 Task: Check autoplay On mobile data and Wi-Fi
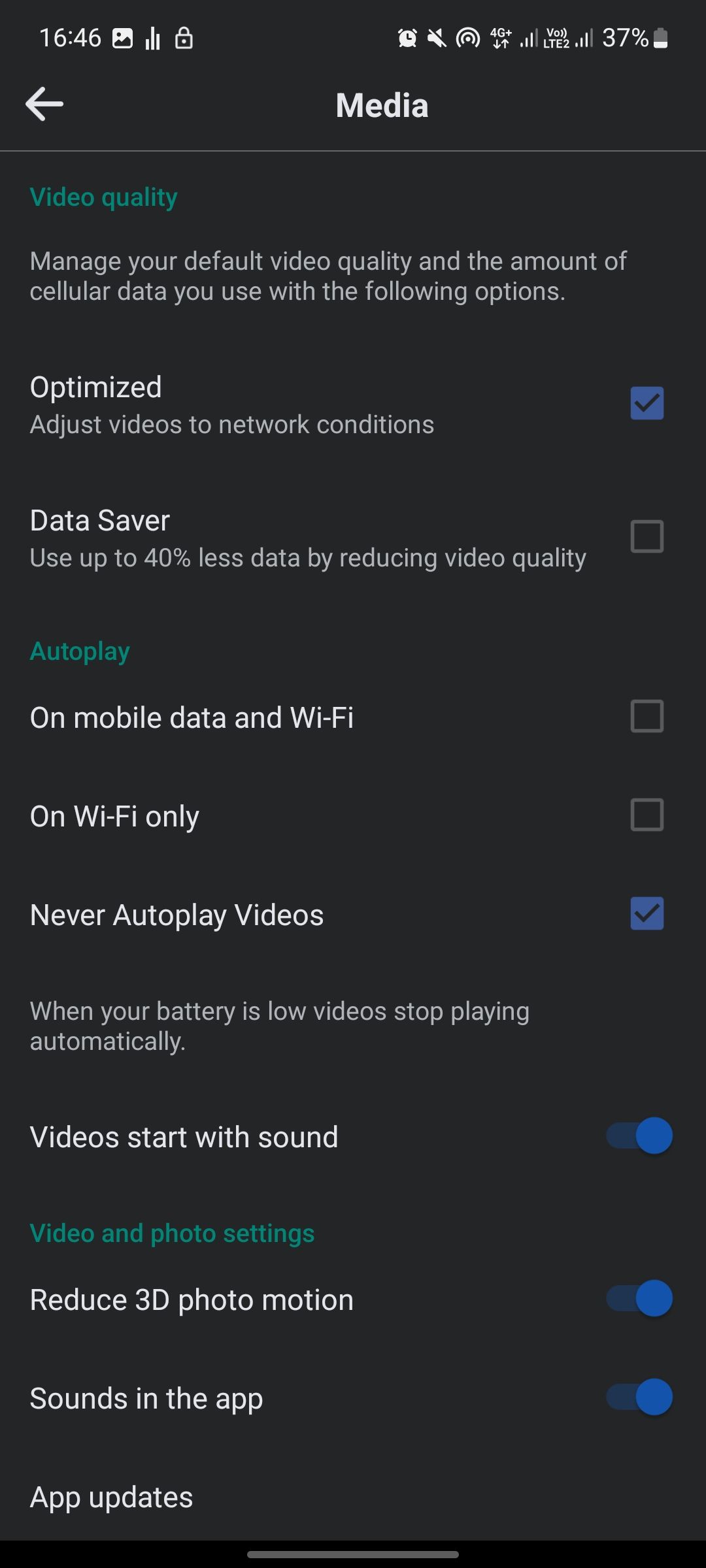[x=647, y=716]
